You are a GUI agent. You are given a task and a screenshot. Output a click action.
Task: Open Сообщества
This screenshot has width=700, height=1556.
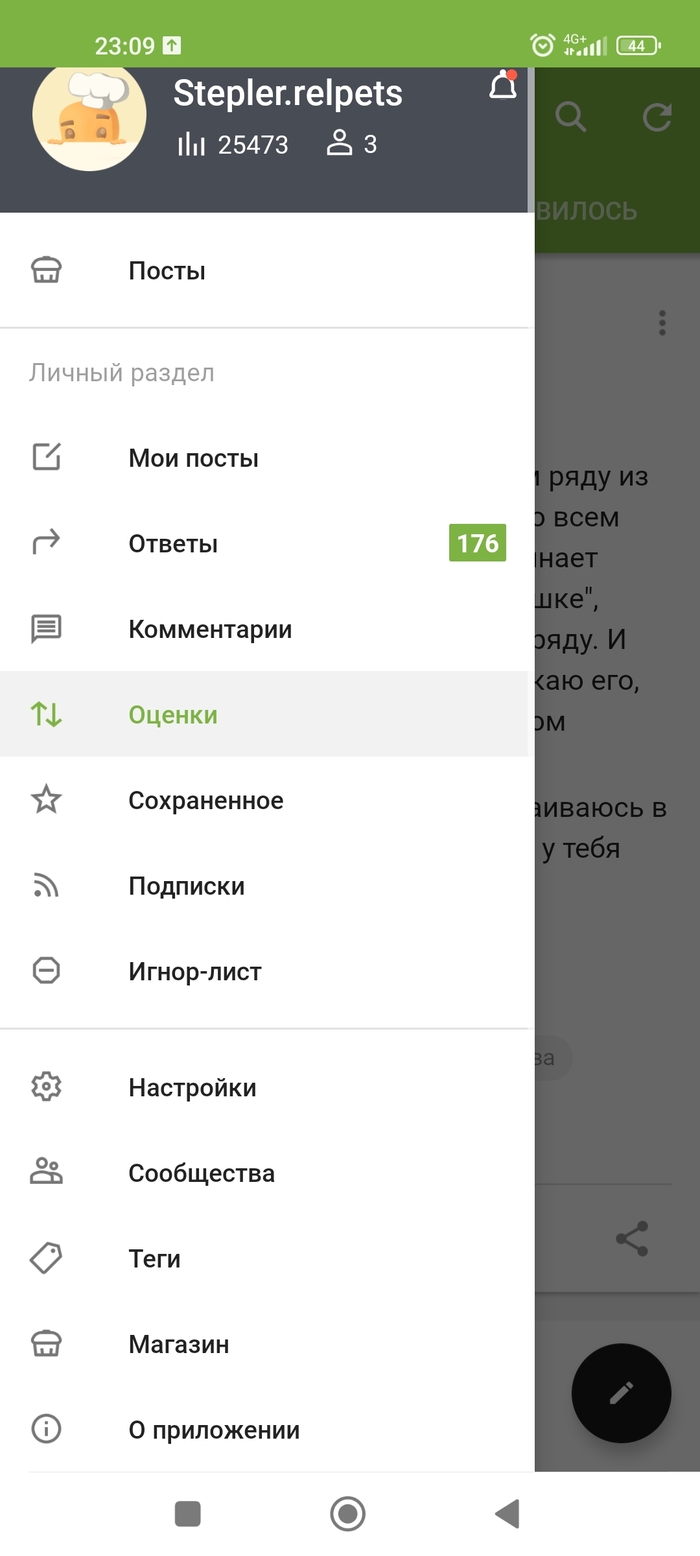[x=201, y=1173]
